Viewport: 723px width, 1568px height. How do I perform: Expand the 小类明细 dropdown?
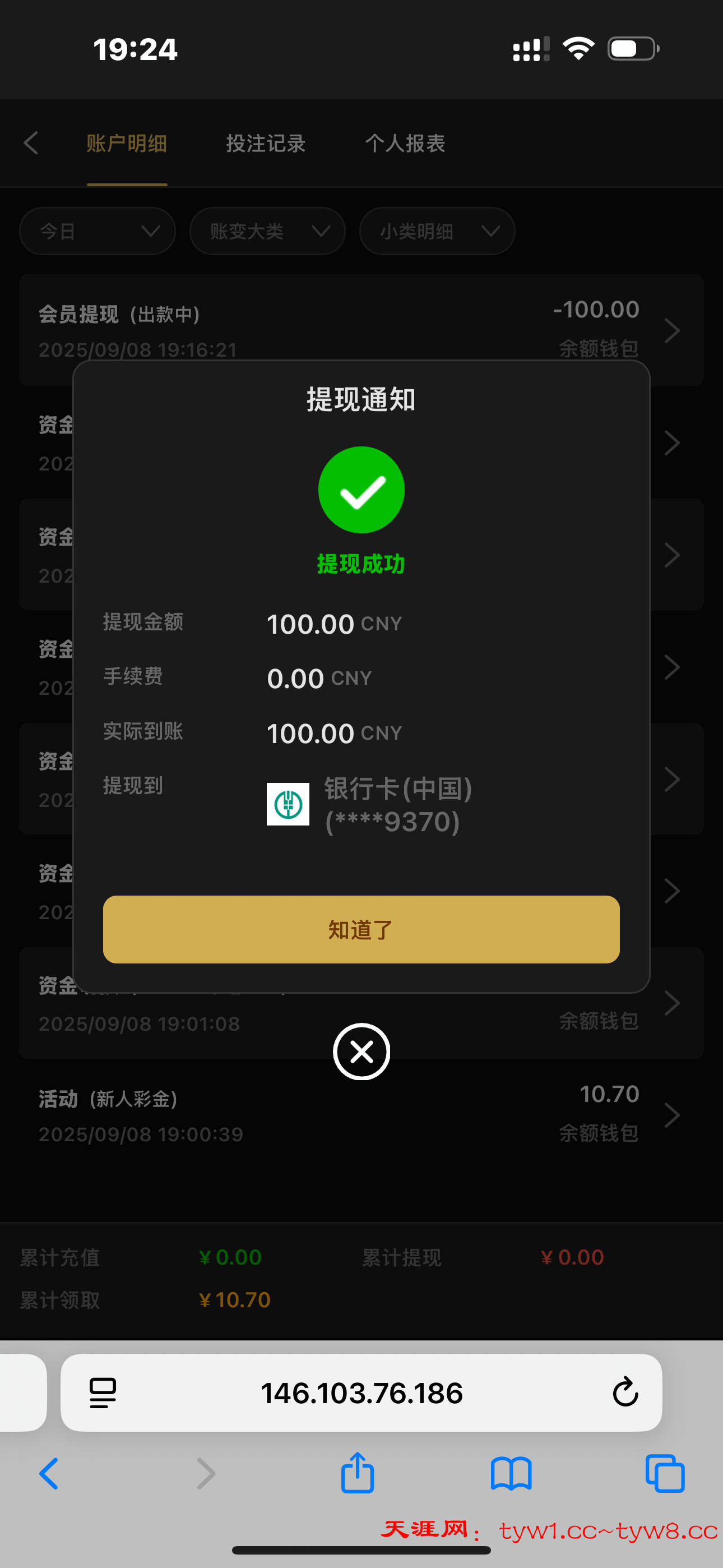click(x=437, y=231)
